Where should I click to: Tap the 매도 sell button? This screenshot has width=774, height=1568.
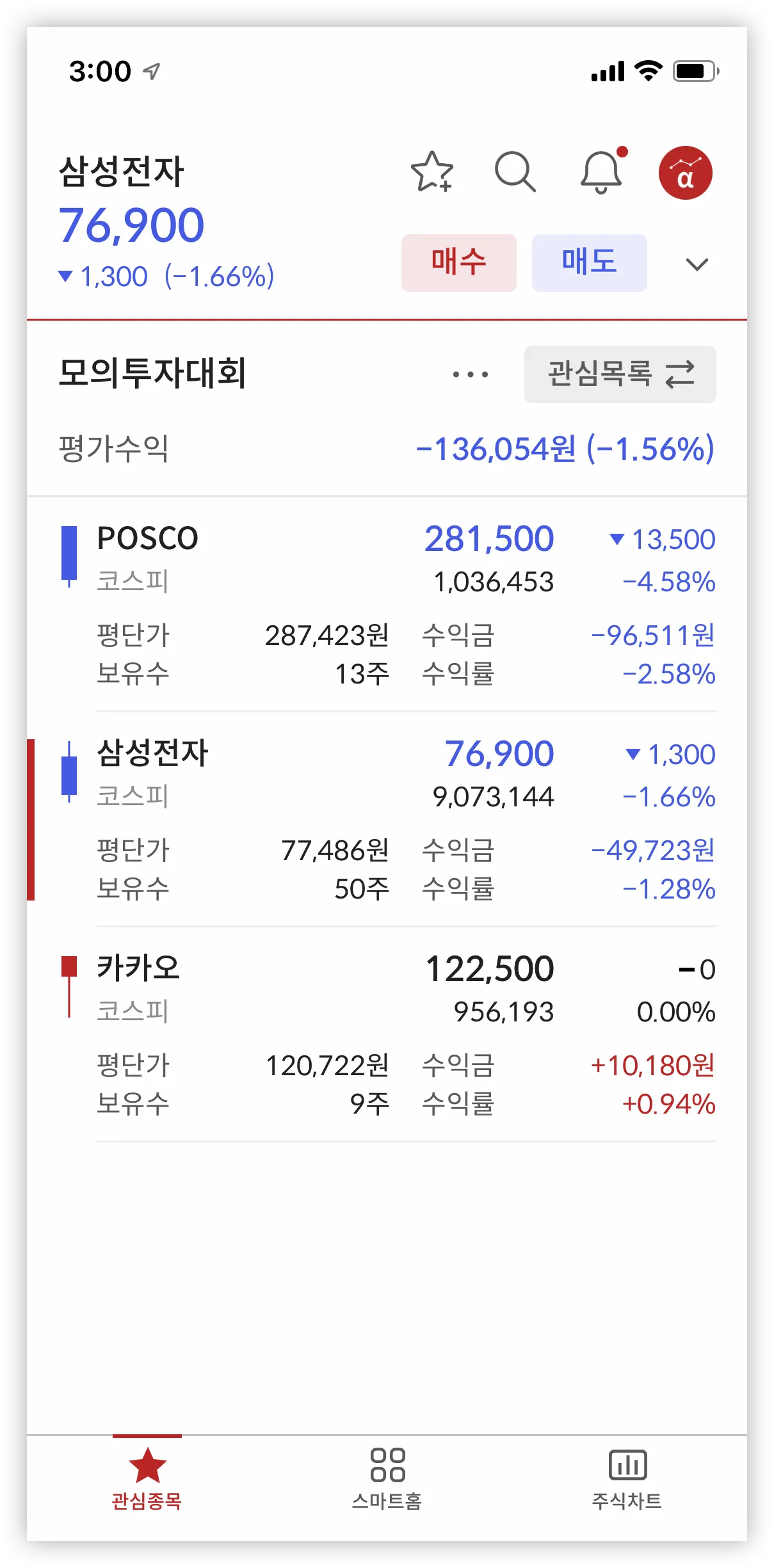[x=589, y=262]
